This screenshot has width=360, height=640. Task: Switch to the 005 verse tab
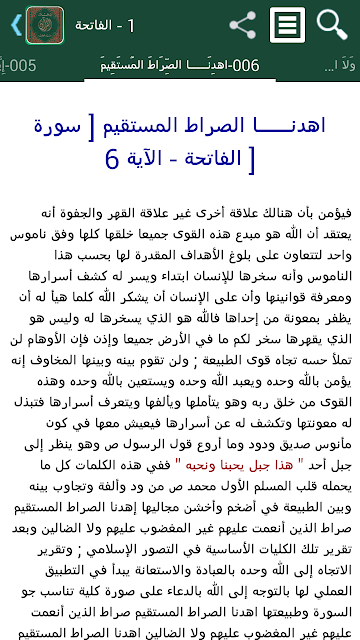click(18, 65)
